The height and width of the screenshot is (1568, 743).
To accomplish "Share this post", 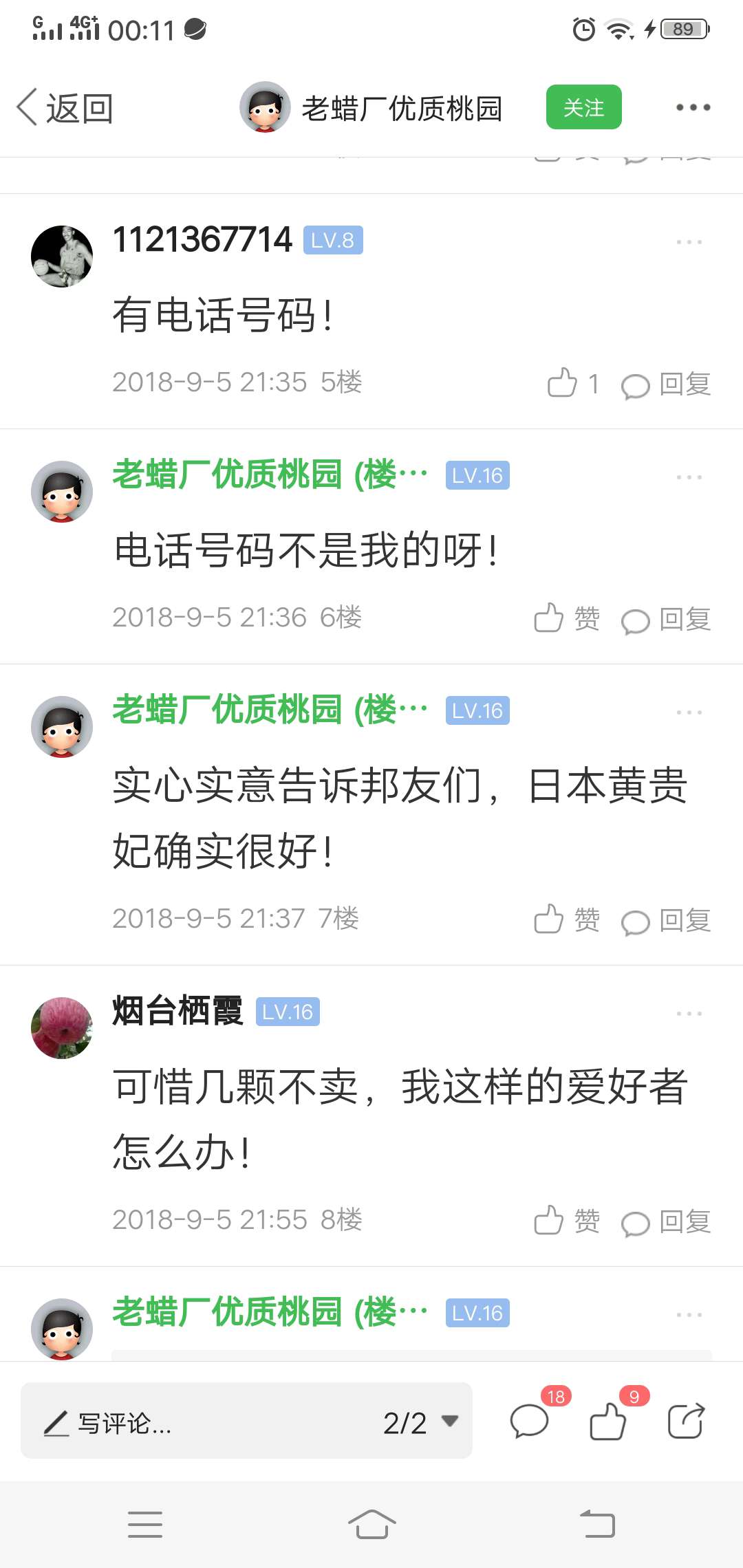I will [x=686, y=1421].
